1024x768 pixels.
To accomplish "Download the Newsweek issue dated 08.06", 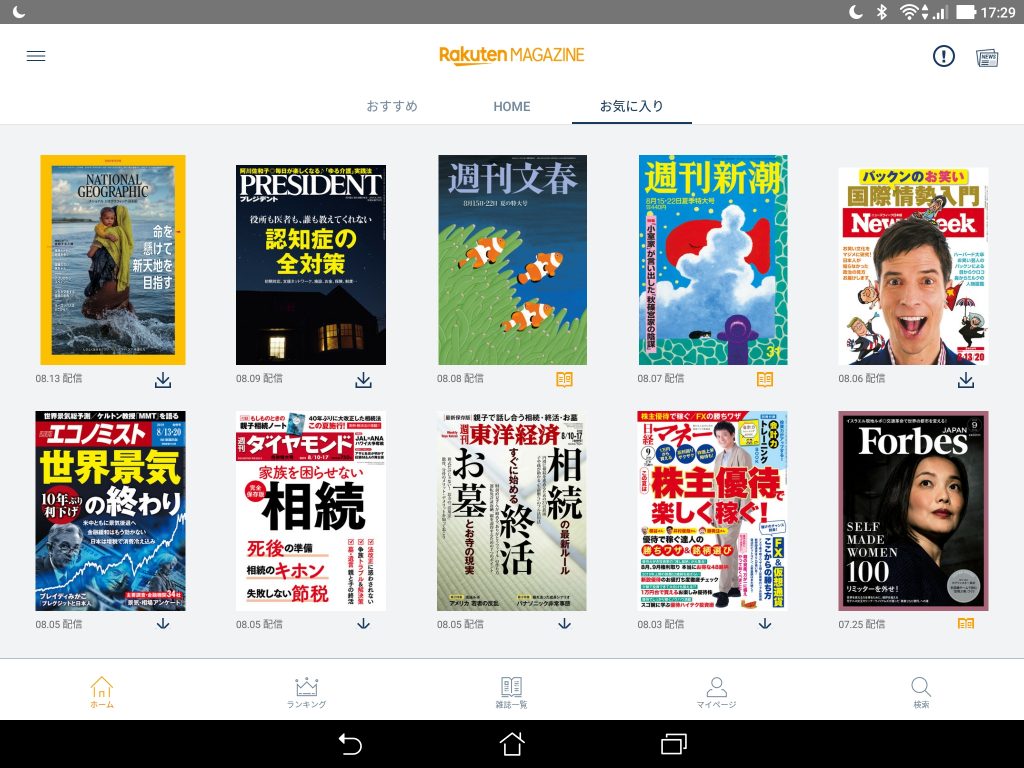I will pos(965,380).
